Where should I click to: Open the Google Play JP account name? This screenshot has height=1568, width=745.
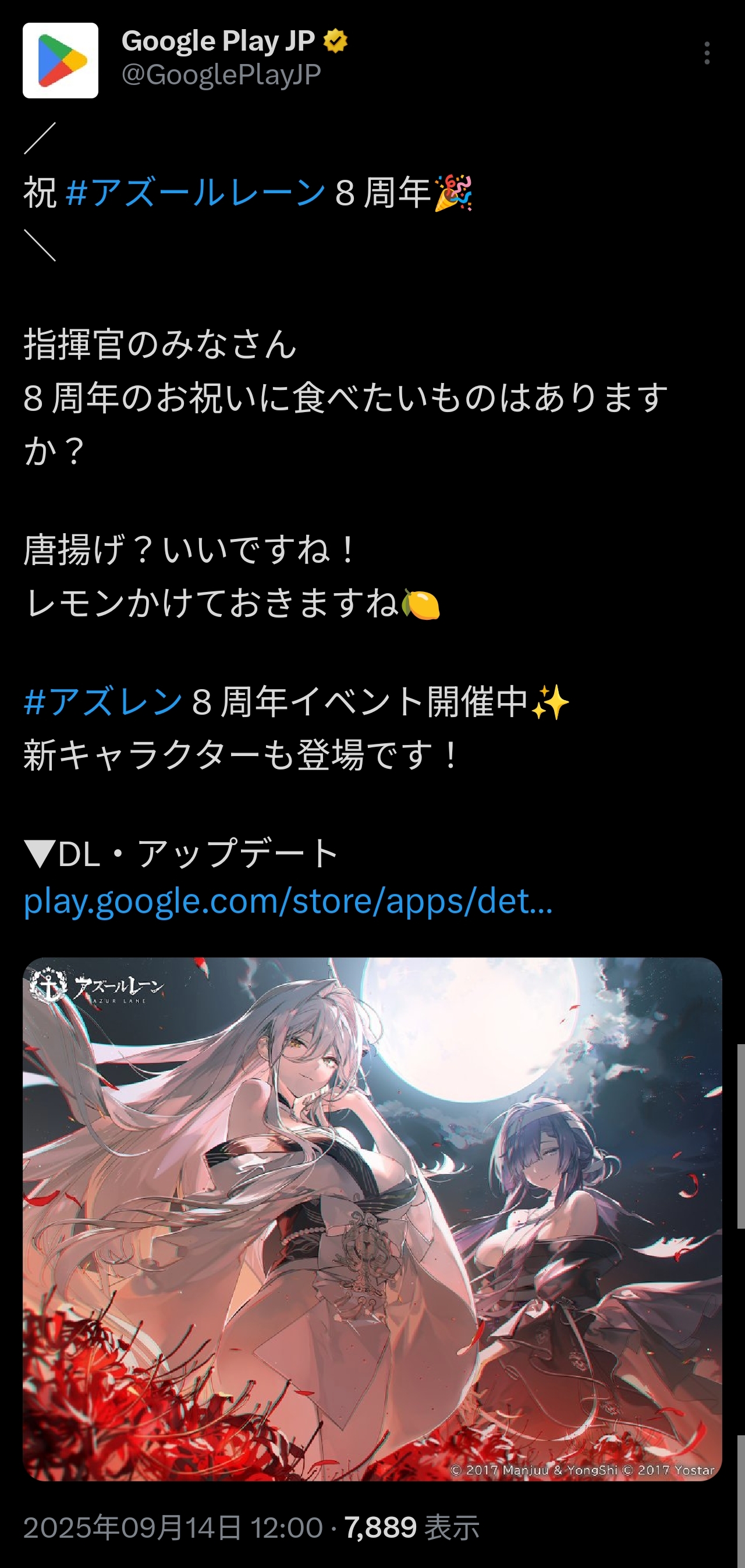point(218,41)
